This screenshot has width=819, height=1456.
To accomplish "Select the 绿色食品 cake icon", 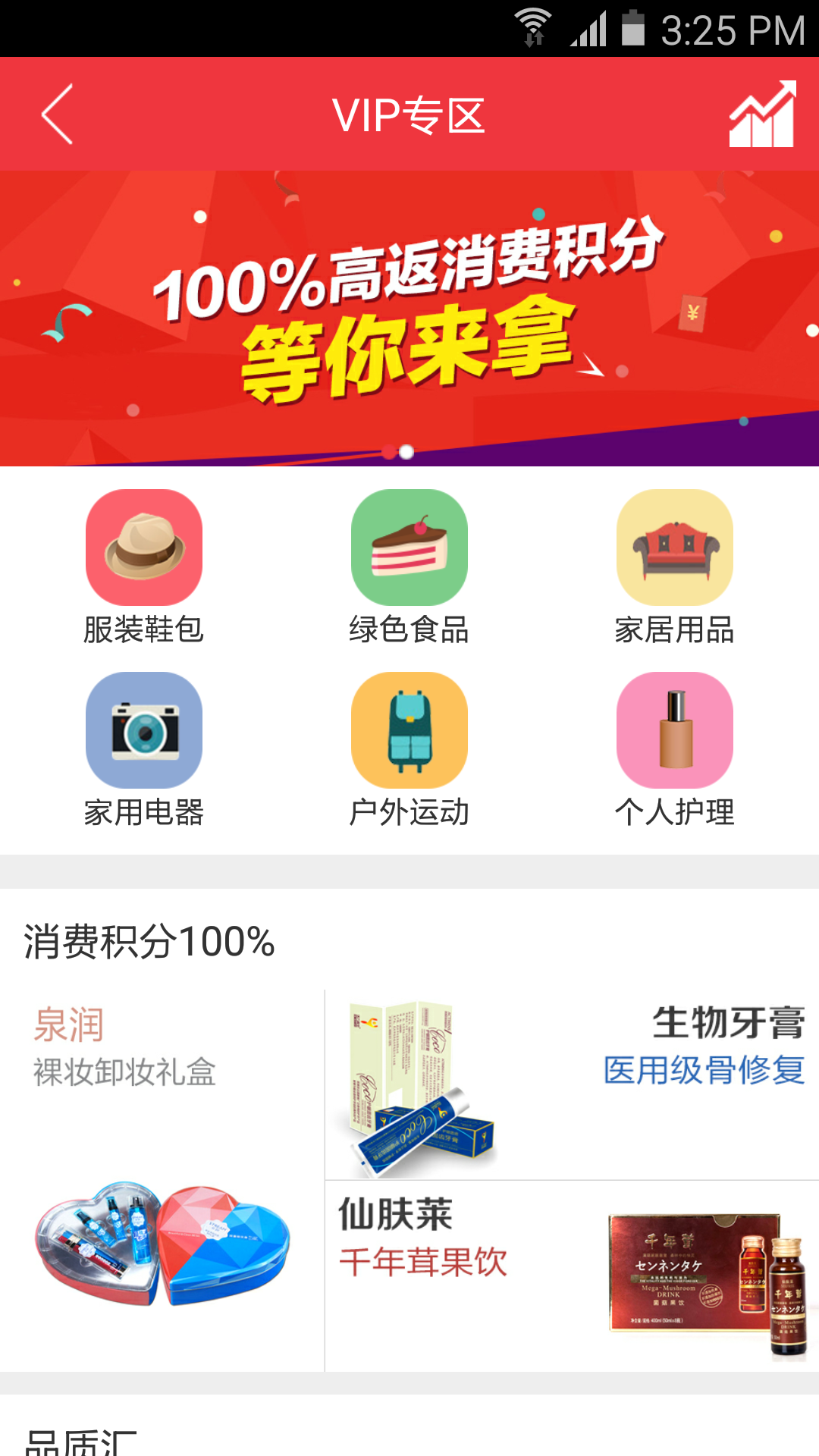I will (408, 550).
